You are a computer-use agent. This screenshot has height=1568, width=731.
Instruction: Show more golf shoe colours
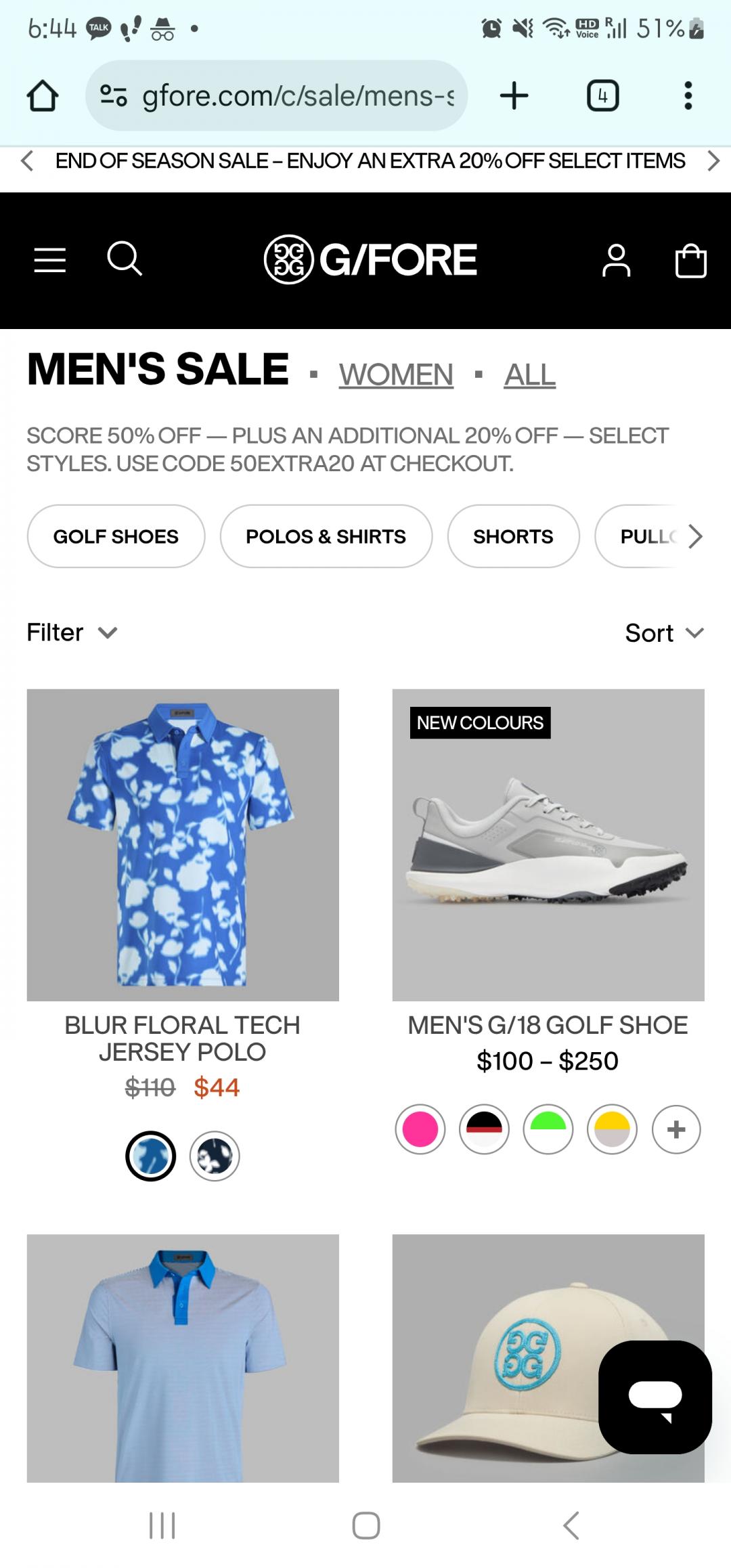[675, 1129]
